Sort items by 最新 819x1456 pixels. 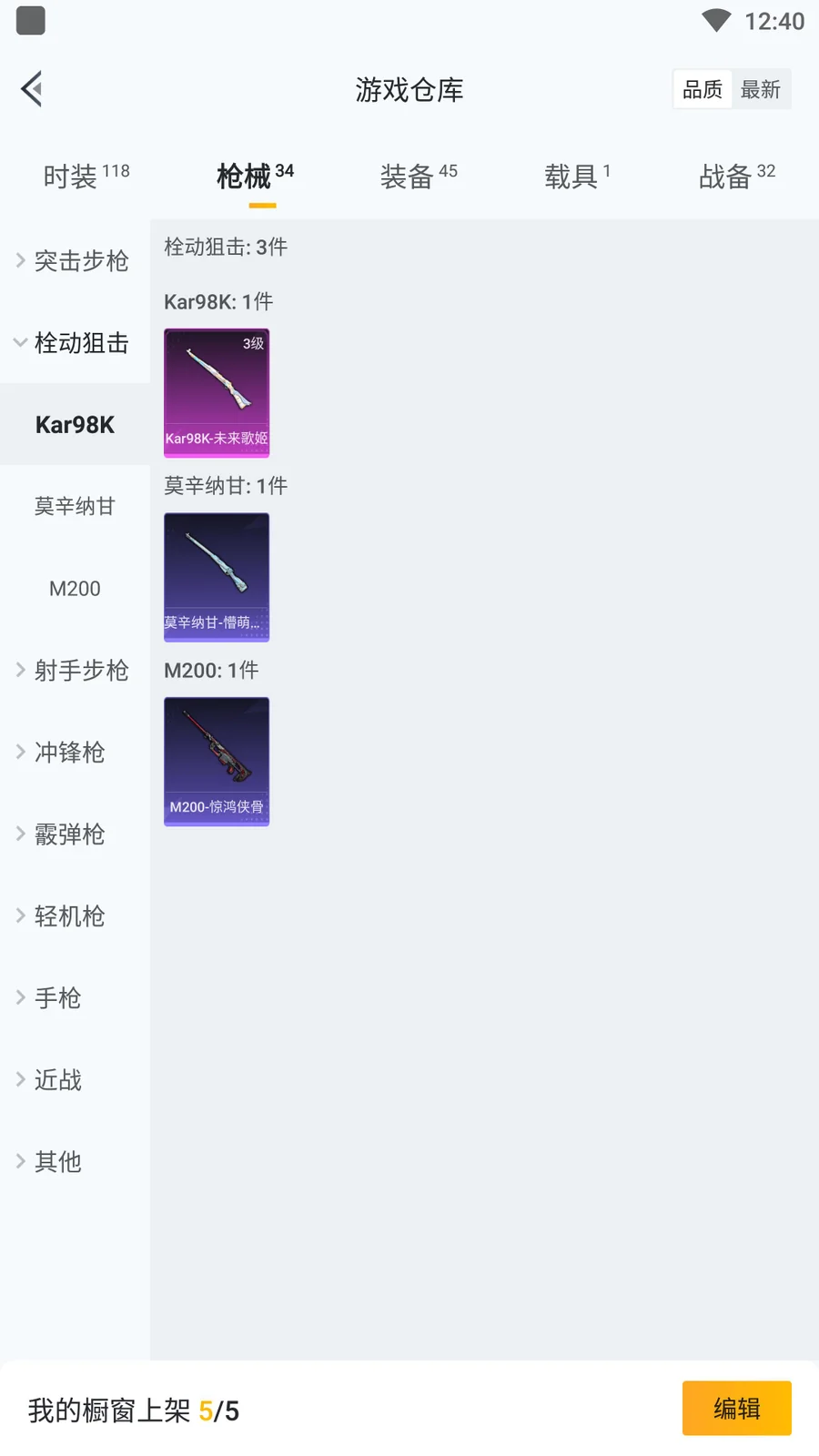761,89
